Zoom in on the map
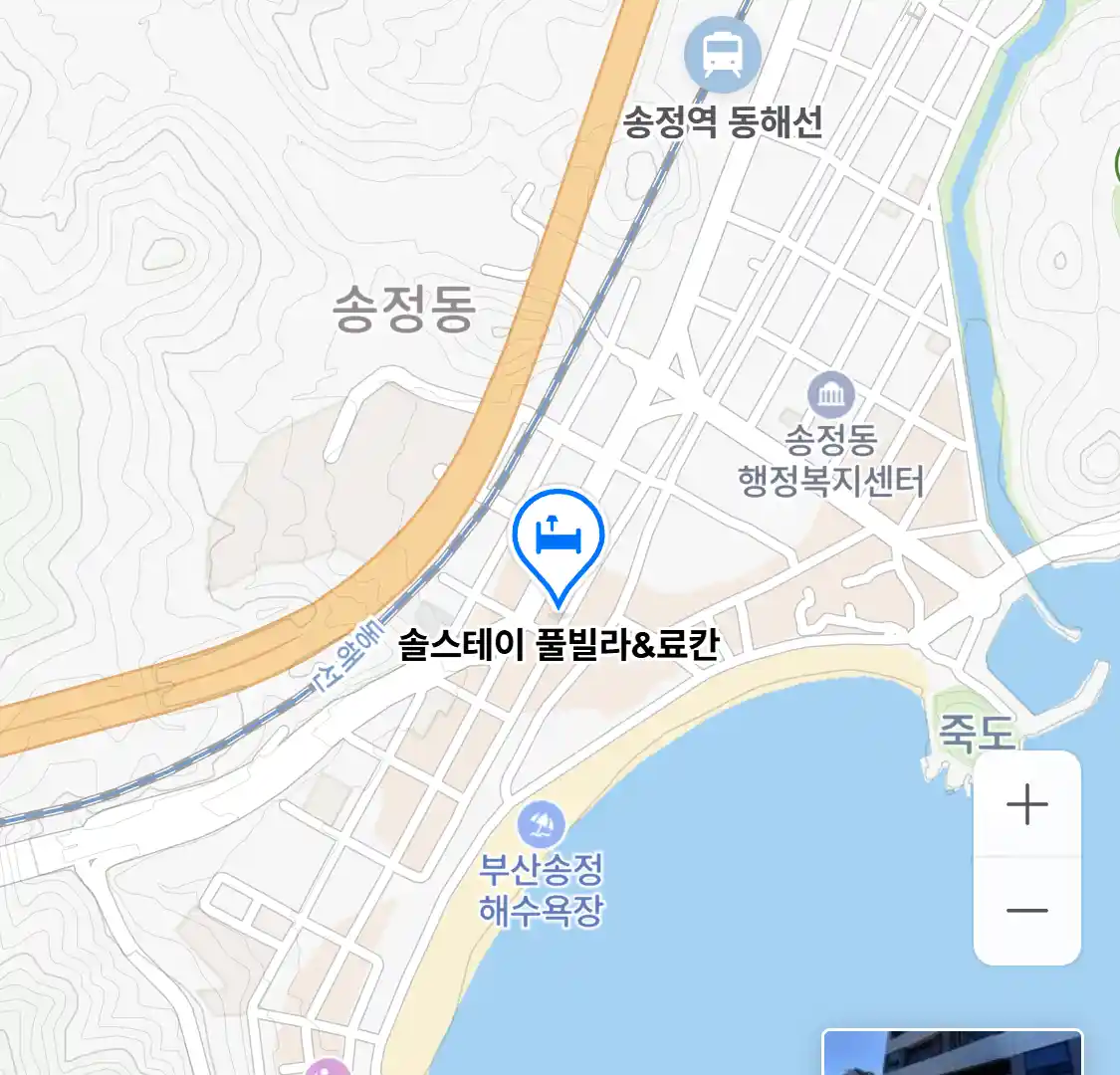Screen dimensions: 1120x1075 pos(1026,804)
